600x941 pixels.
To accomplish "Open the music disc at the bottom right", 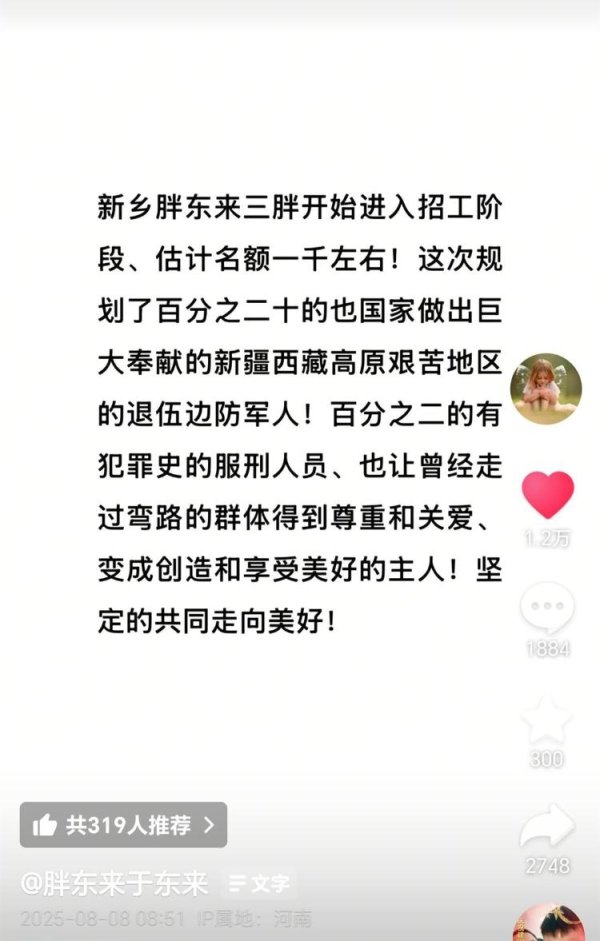I will click(548, 924).
